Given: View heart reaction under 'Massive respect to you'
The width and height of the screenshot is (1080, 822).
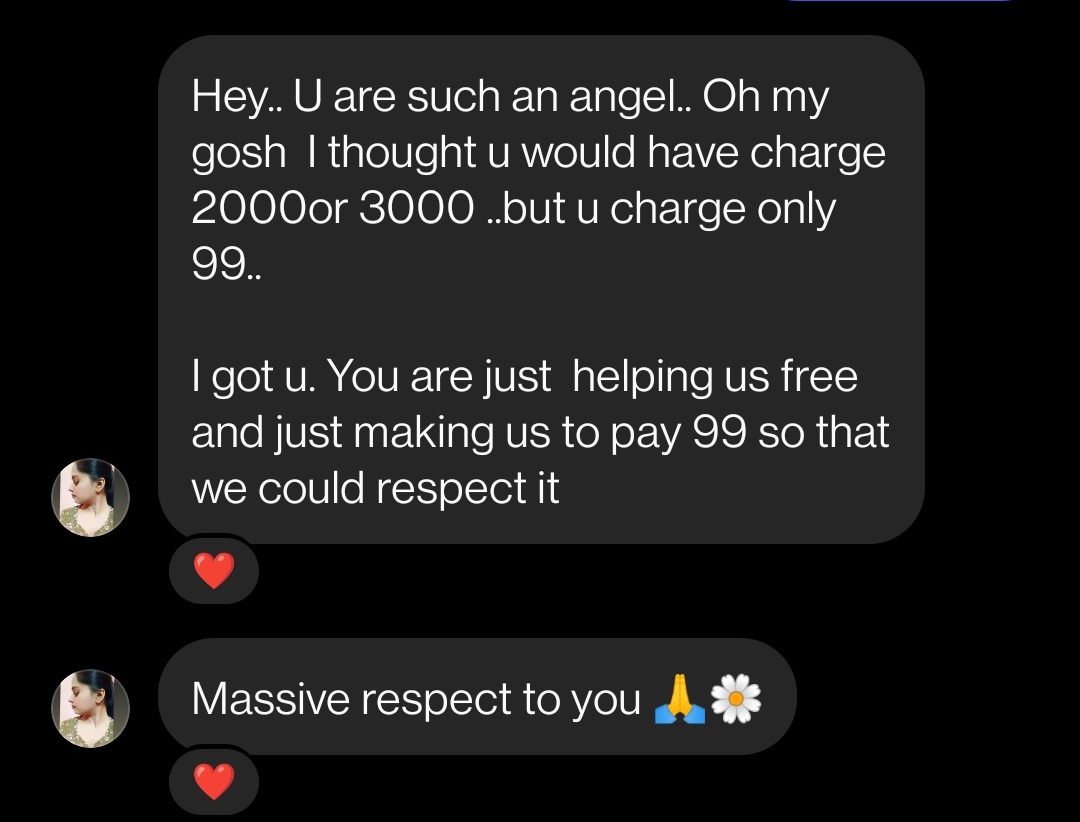Looking at the screenshot, I should pyautogui.click(x=213, y=781).
